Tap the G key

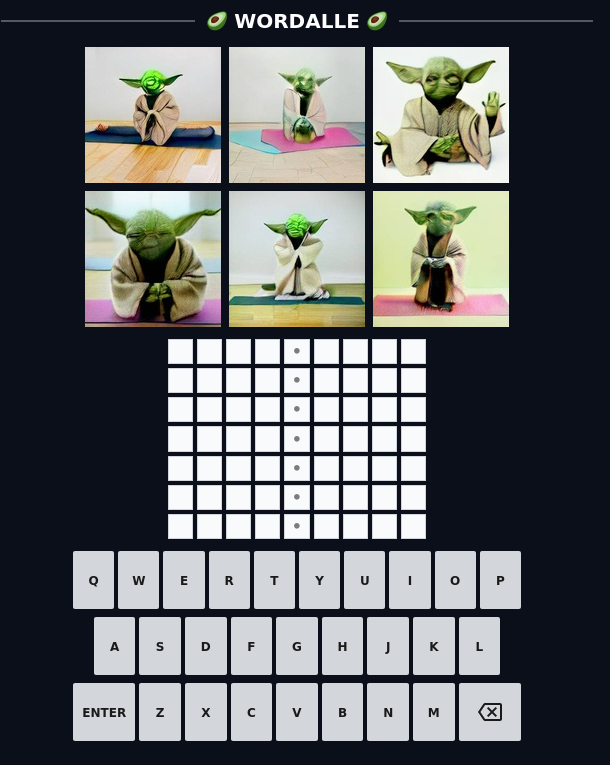pyautogui.click(x=297, y=646)
